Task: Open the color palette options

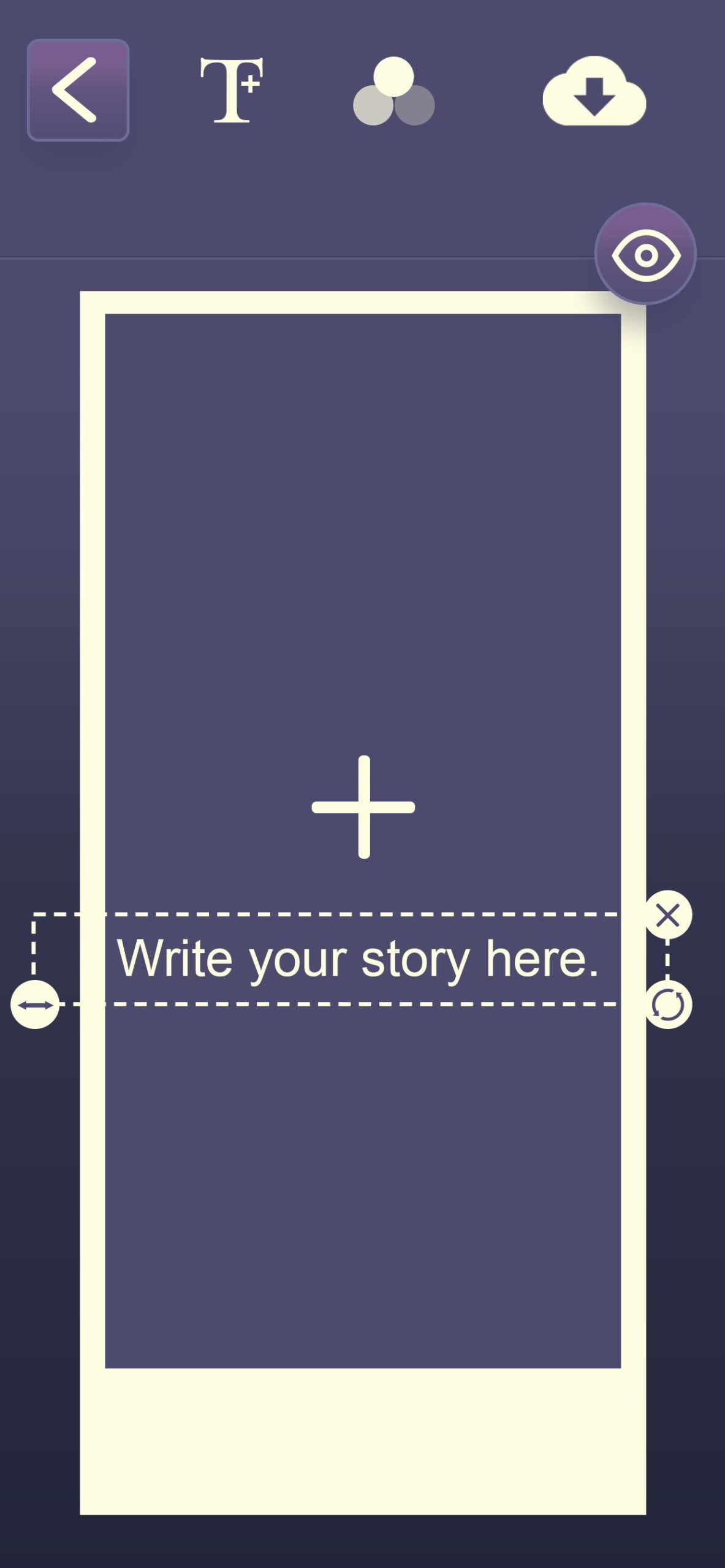Action: tap(393, 91)
